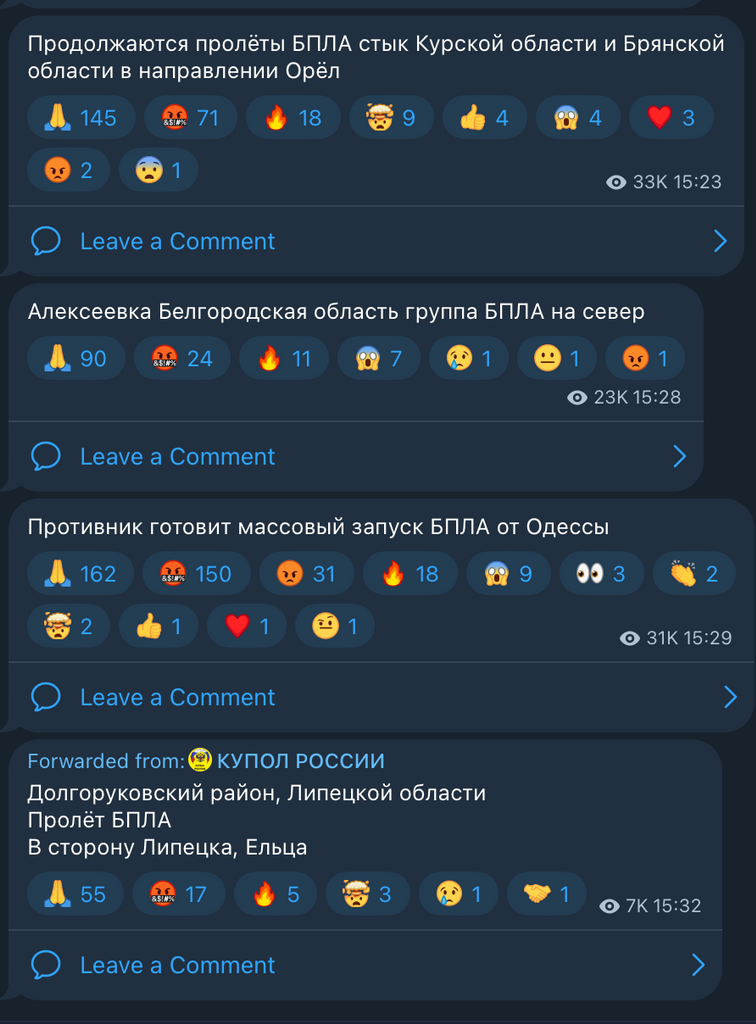Screen dimensions: 756x1024
Task: Tap praying hands reaction showing 162
Action: coord(80,574)
